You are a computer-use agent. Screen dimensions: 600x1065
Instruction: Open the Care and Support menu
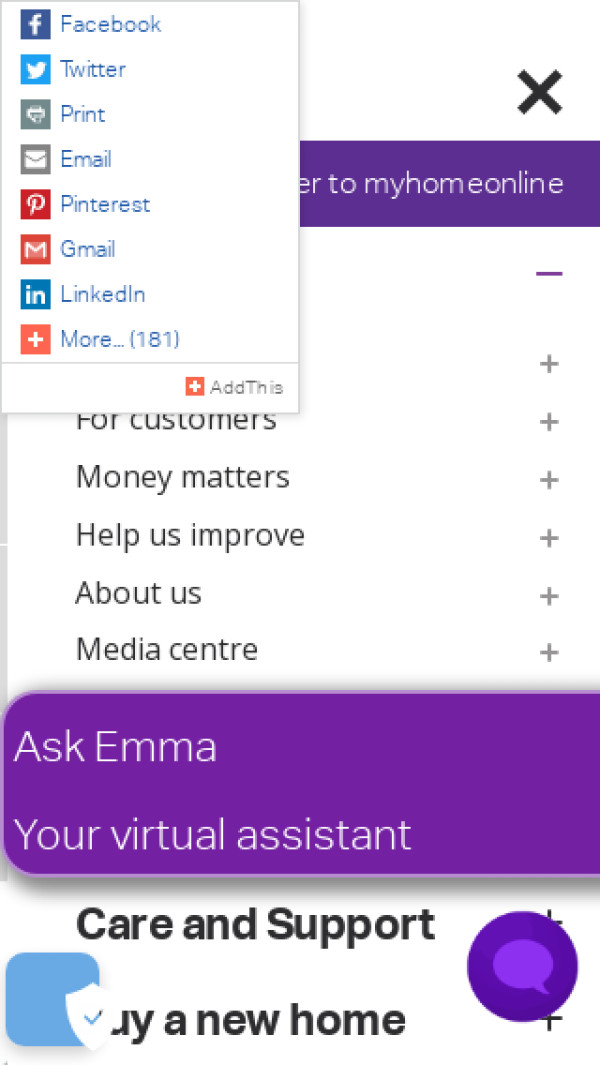[255, 925]
